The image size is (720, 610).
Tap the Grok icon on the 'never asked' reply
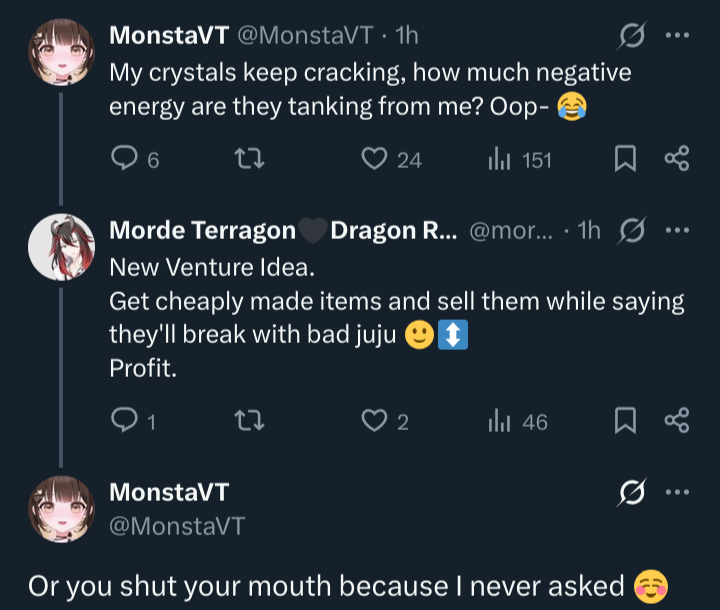[631, 492]
